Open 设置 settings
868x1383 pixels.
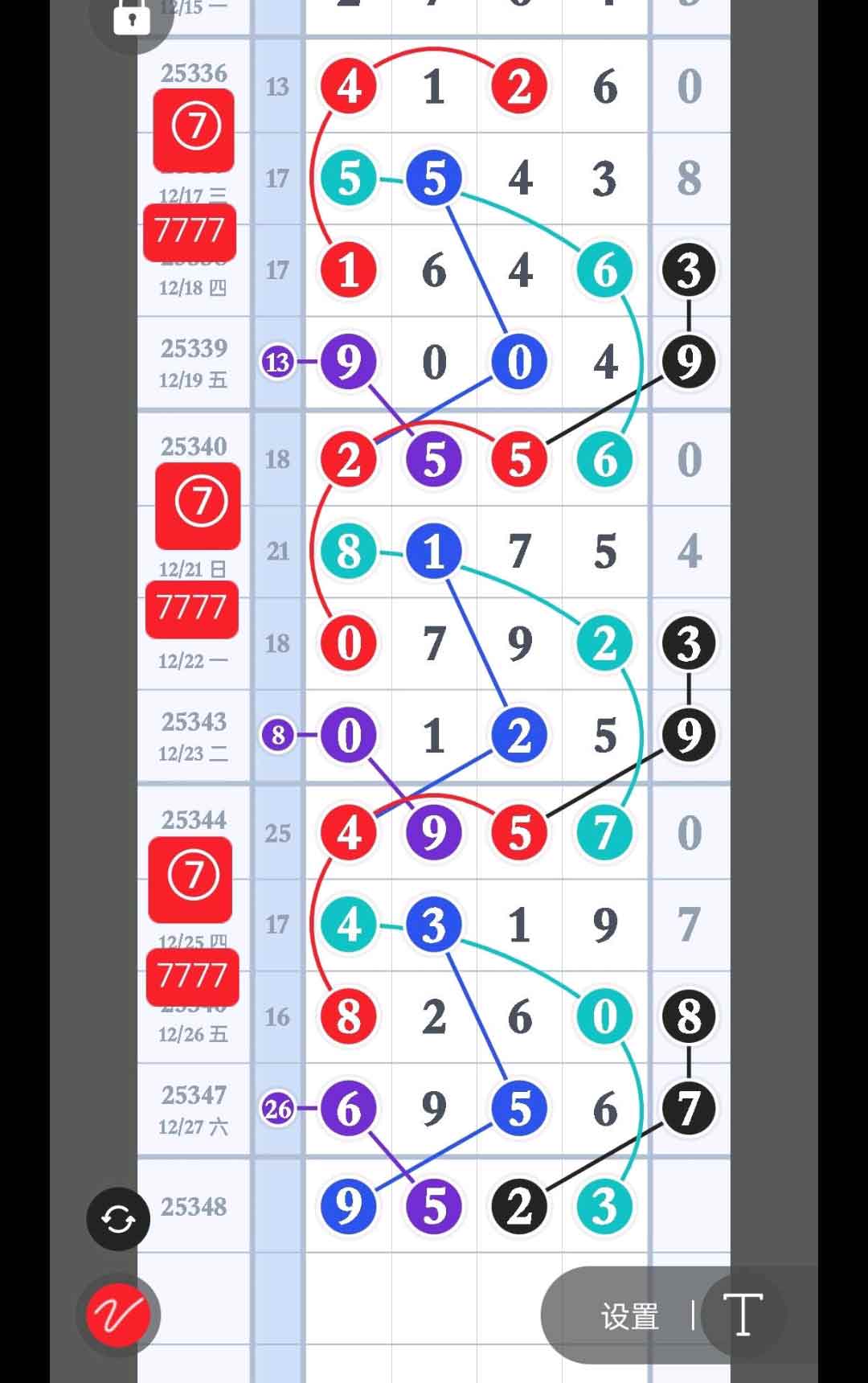click(x=630, y=1316)
